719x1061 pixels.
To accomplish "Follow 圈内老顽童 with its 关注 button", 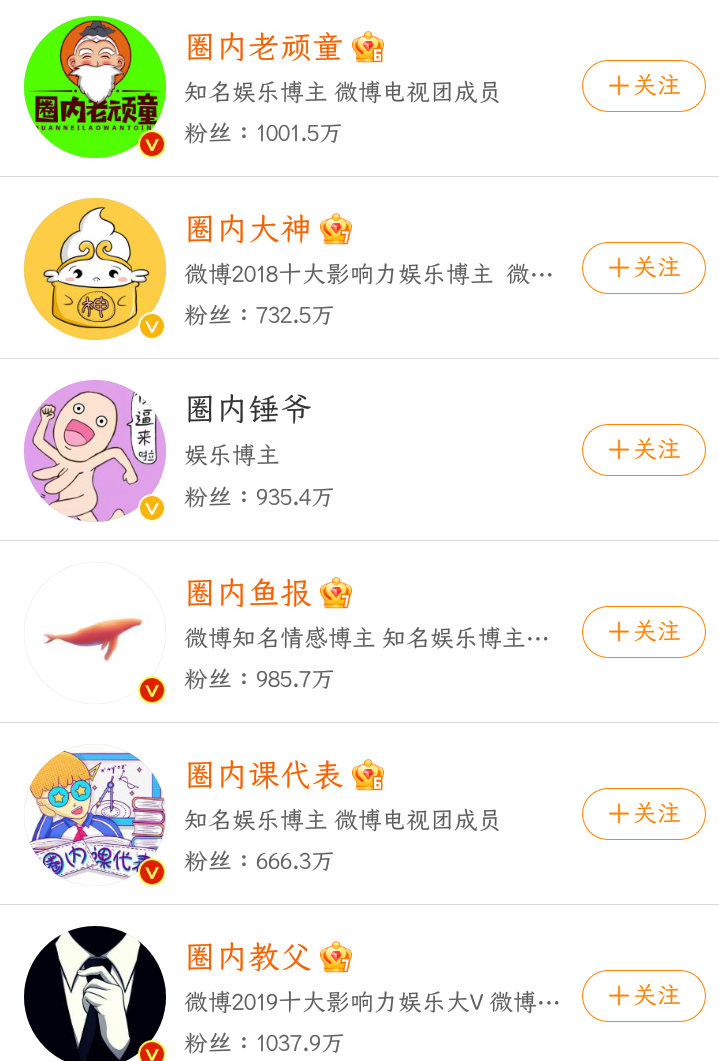I will click(643, 86).
